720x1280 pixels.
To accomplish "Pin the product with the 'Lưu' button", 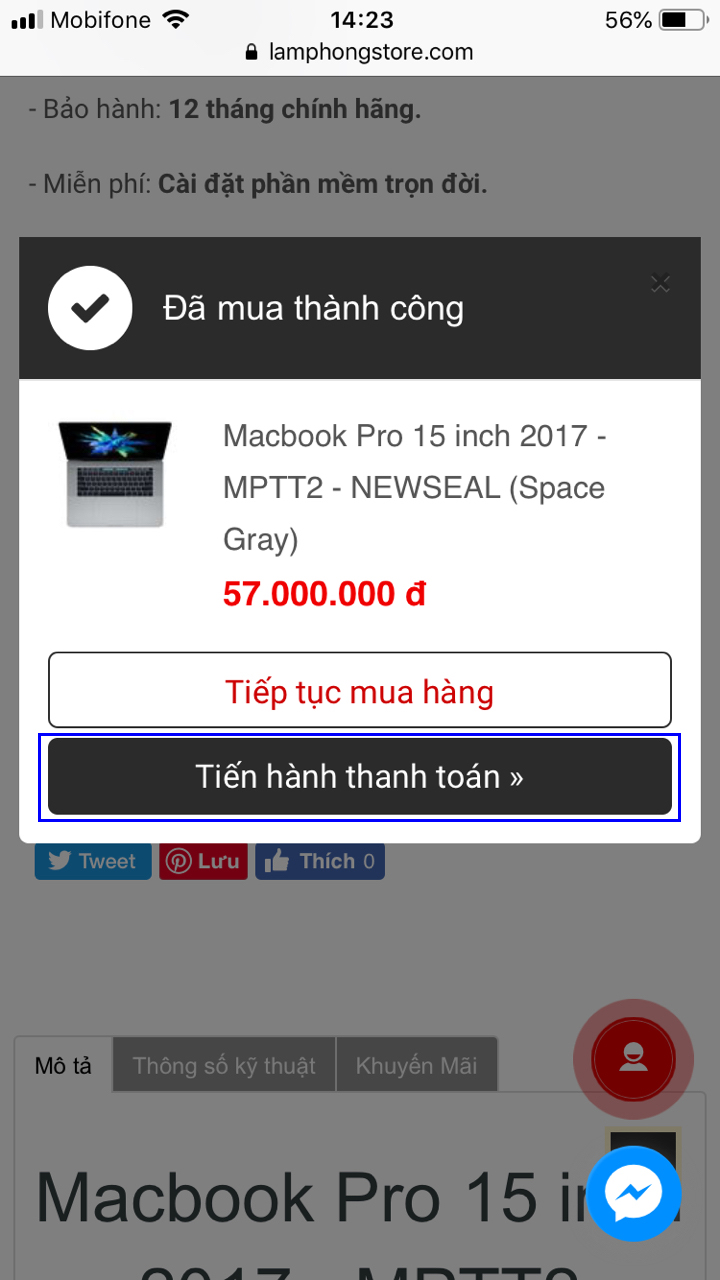I will pyautogui.click(x=205, y=861).
